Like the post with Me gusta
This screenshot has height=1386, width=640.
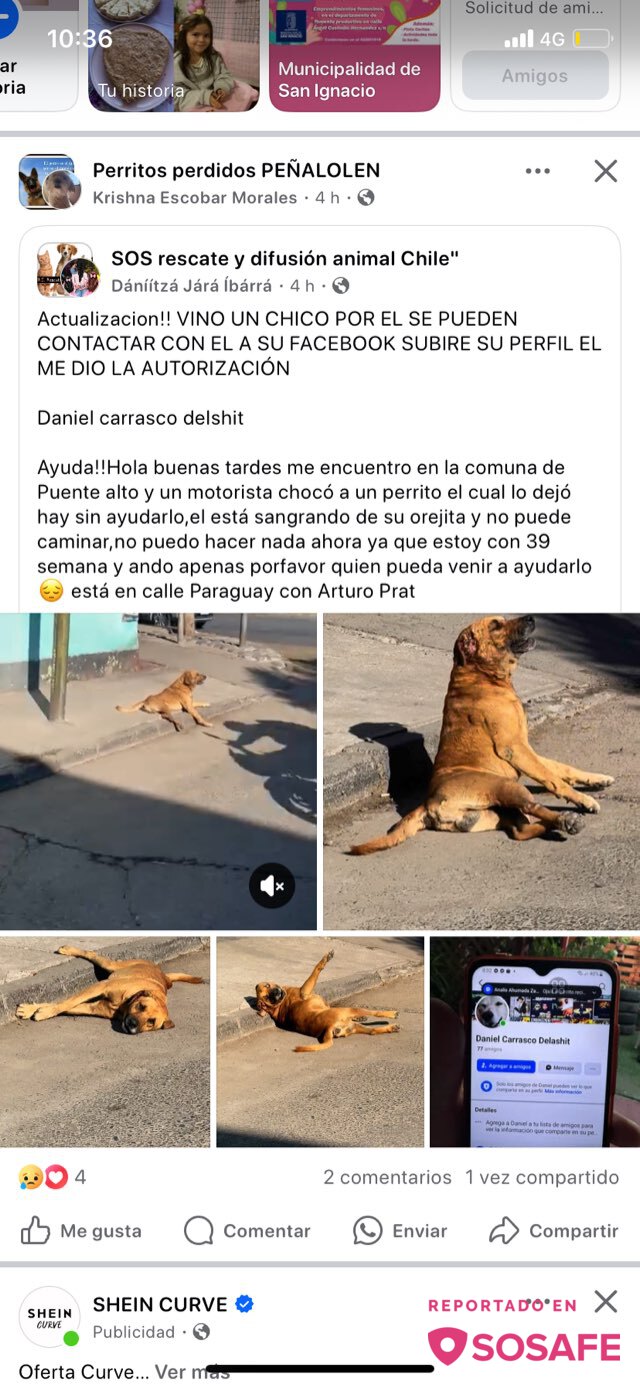[x=82, y=1231]
